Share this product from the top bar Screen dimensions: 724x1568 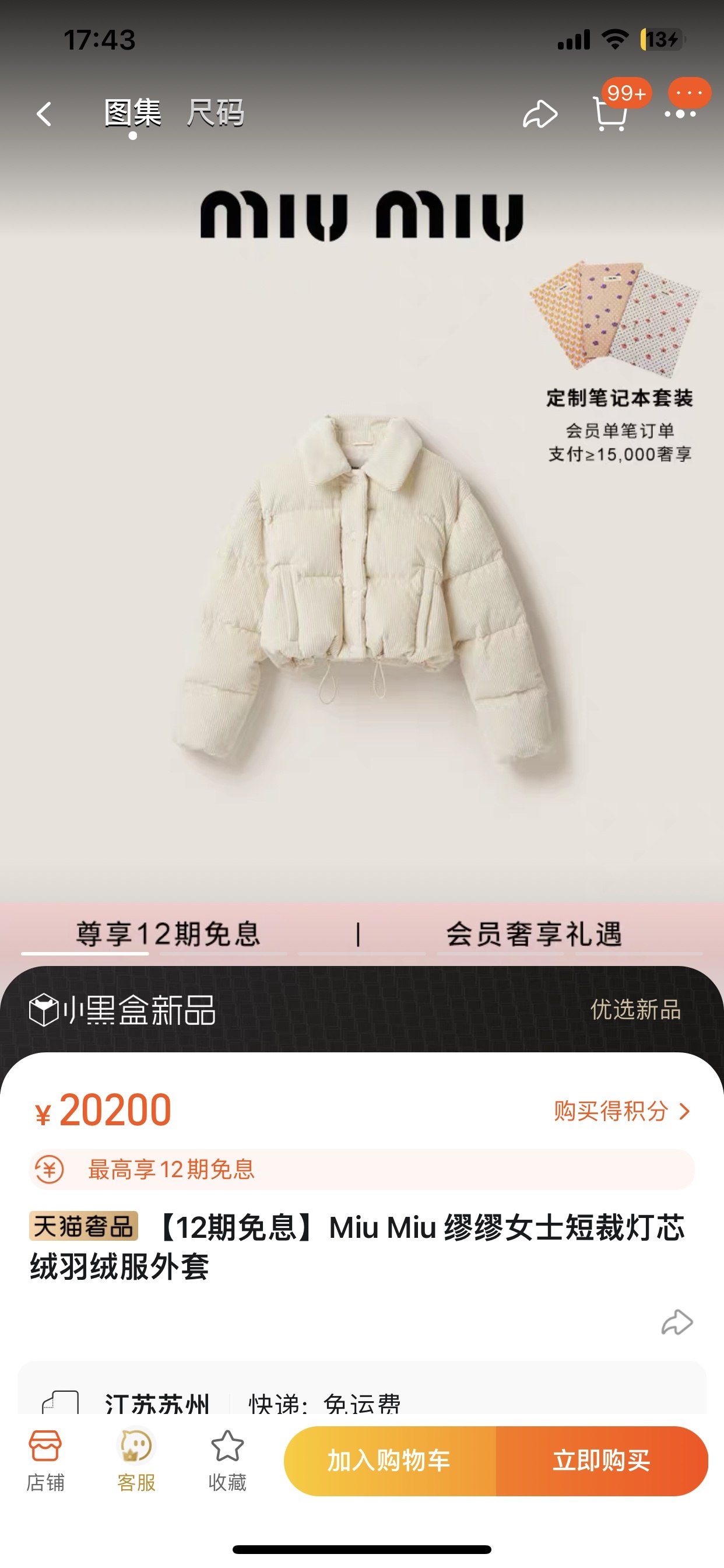[540, 114]
